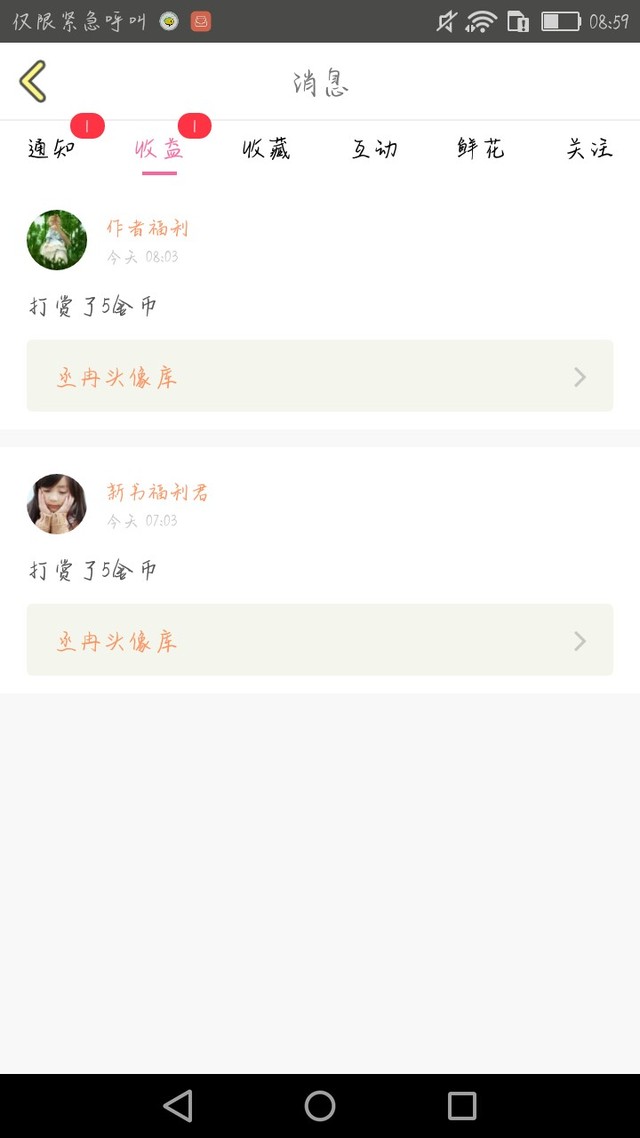Image resolution: width=640 pixels, height=1138 pixels.
Task: Switch to the 互动 tab
Action: click(375, 150)
